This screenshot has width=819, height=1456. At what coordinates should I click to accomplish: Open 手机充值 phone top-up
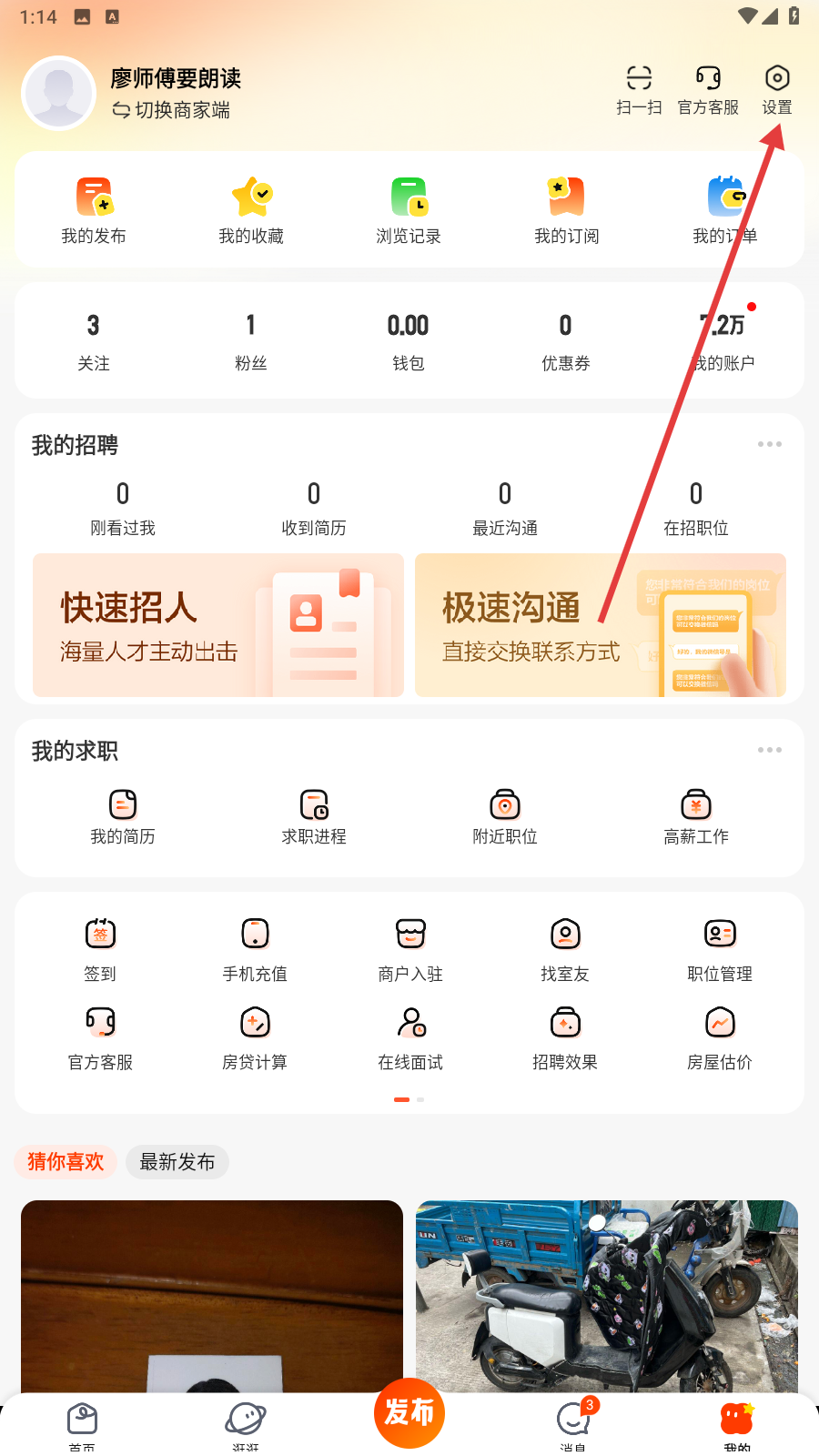pyautogui.click(x=255, y=949)
